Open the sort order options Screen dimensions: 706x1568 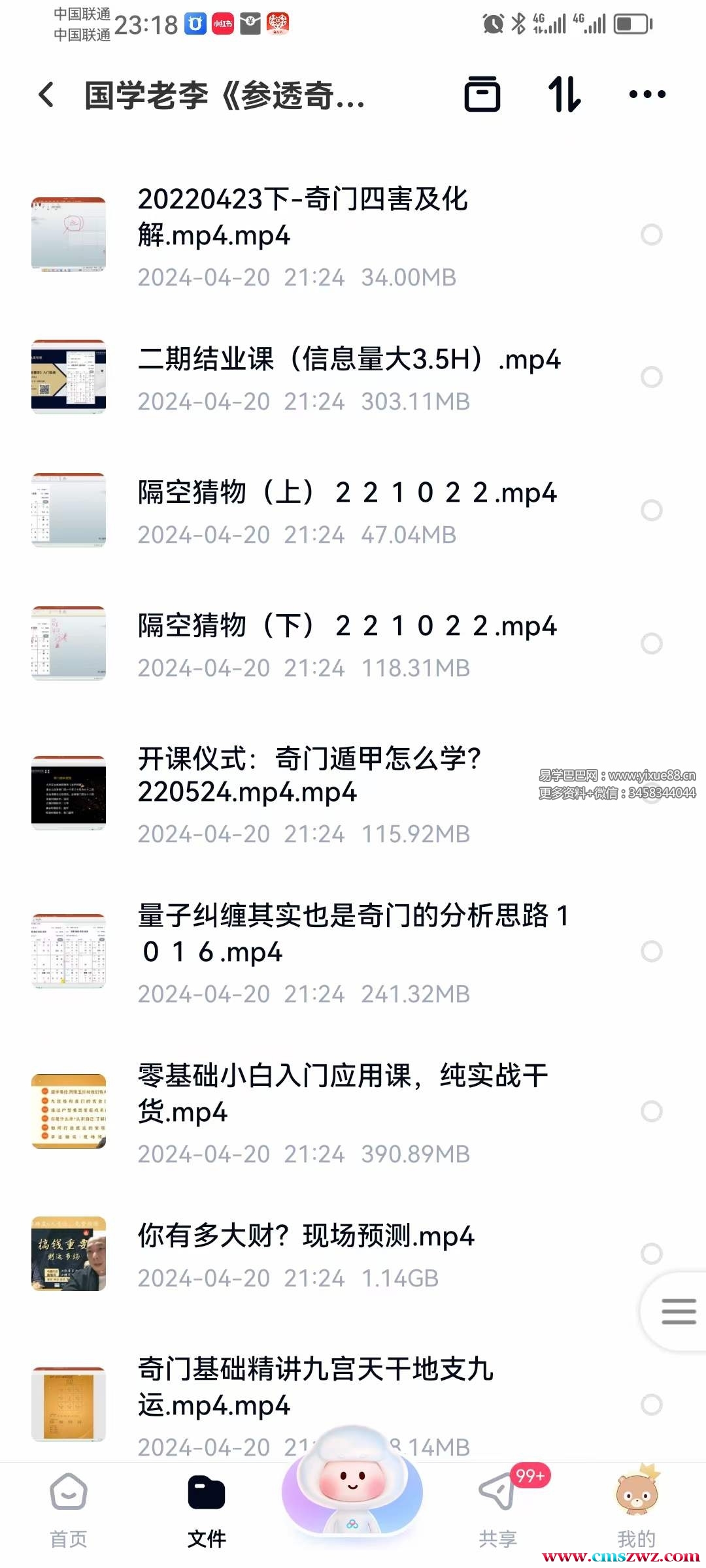[564, 95]
